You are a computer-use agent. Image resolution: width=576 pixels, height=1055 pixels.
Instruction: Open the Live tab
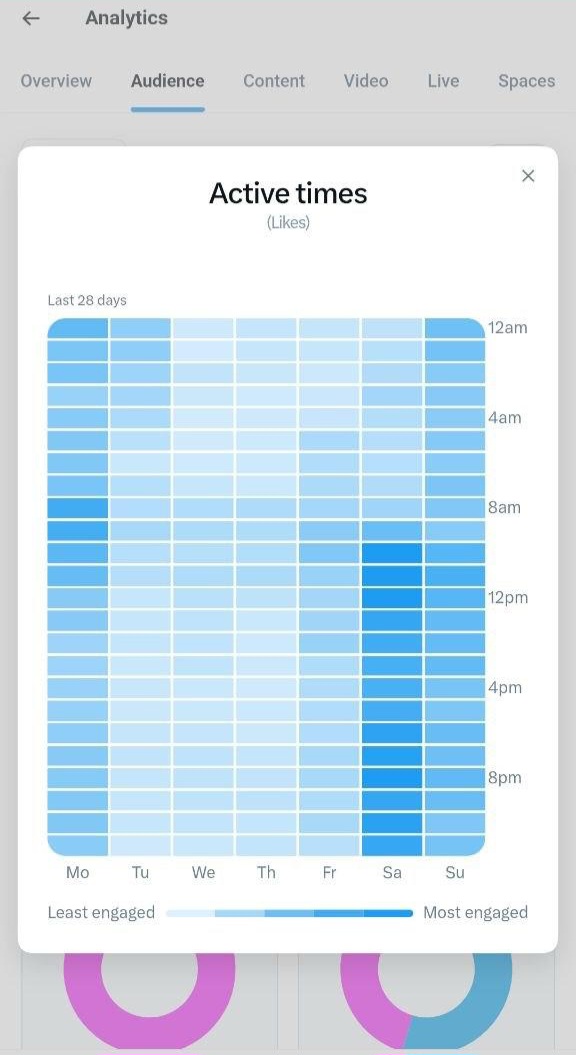[x=443, y=81]
